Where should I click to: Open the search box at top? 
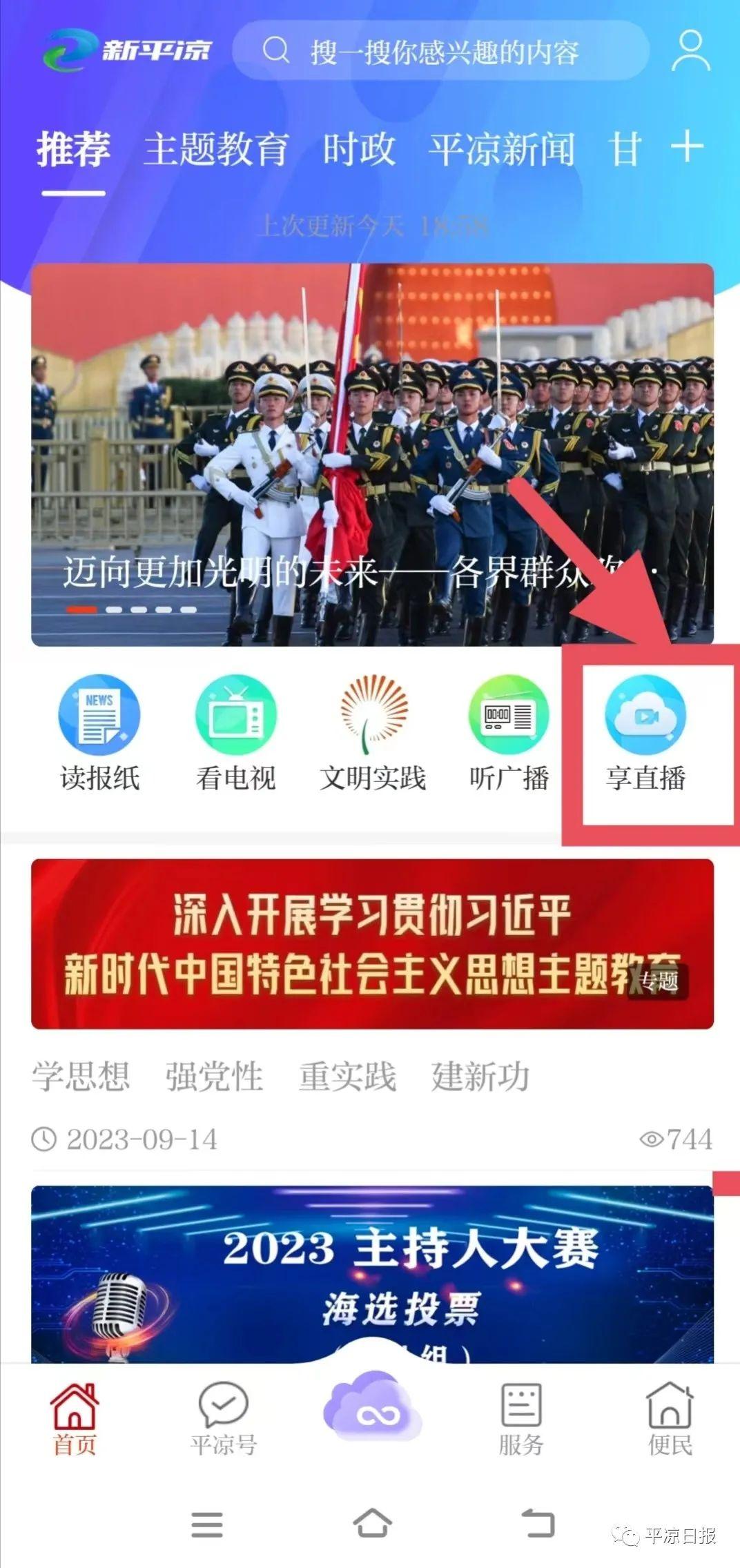[442, 51]
